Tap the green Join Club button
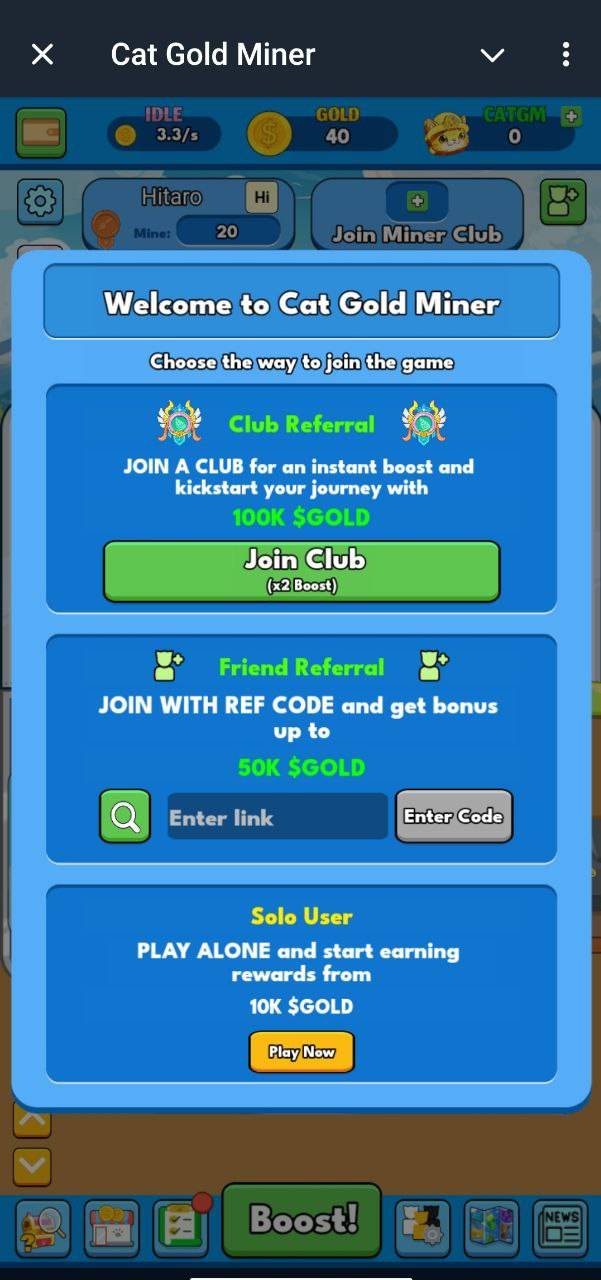Screen dimensions: 601x1280 point(301,571)
